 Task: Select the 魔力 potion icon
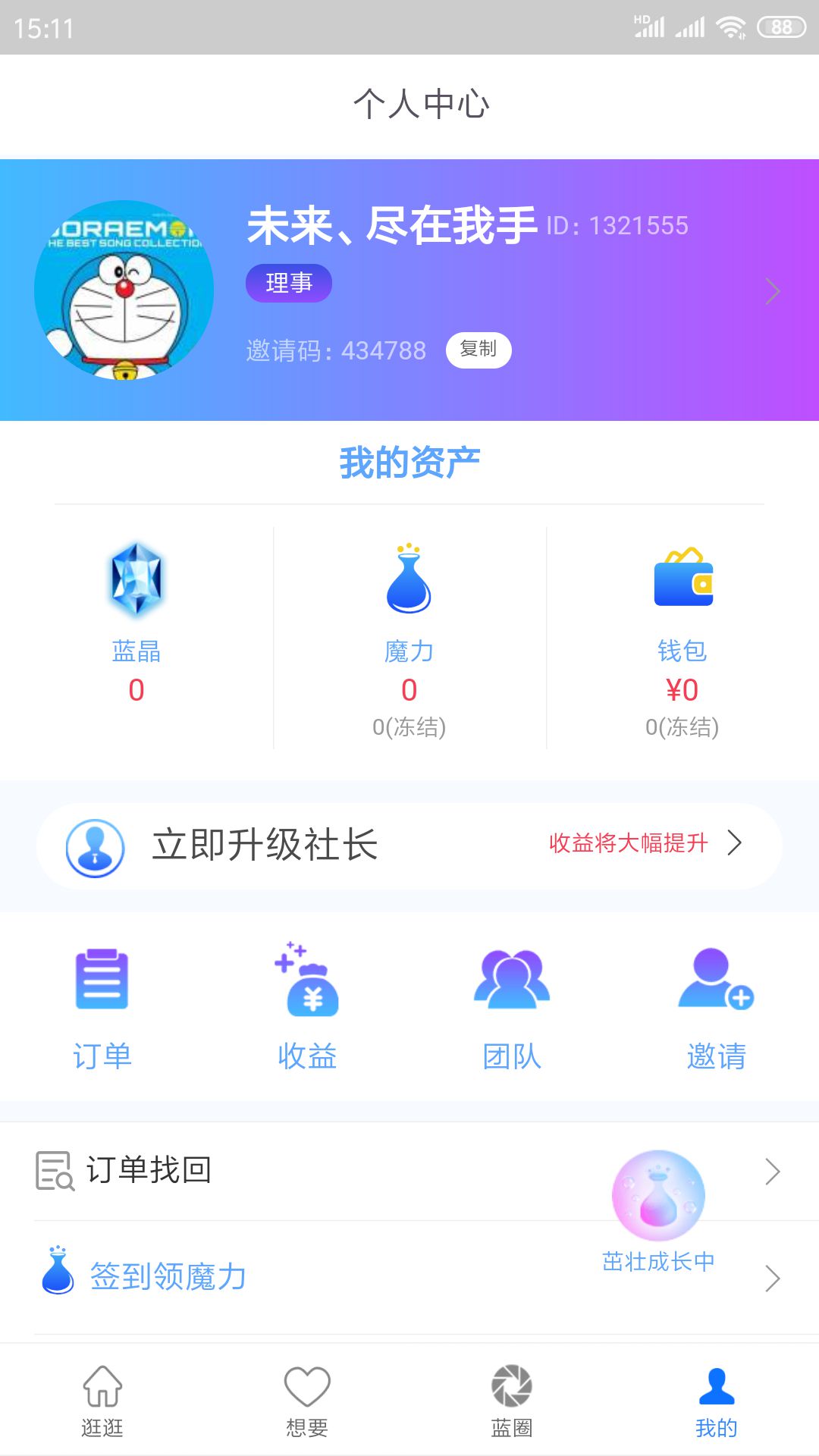pos(409,580)
